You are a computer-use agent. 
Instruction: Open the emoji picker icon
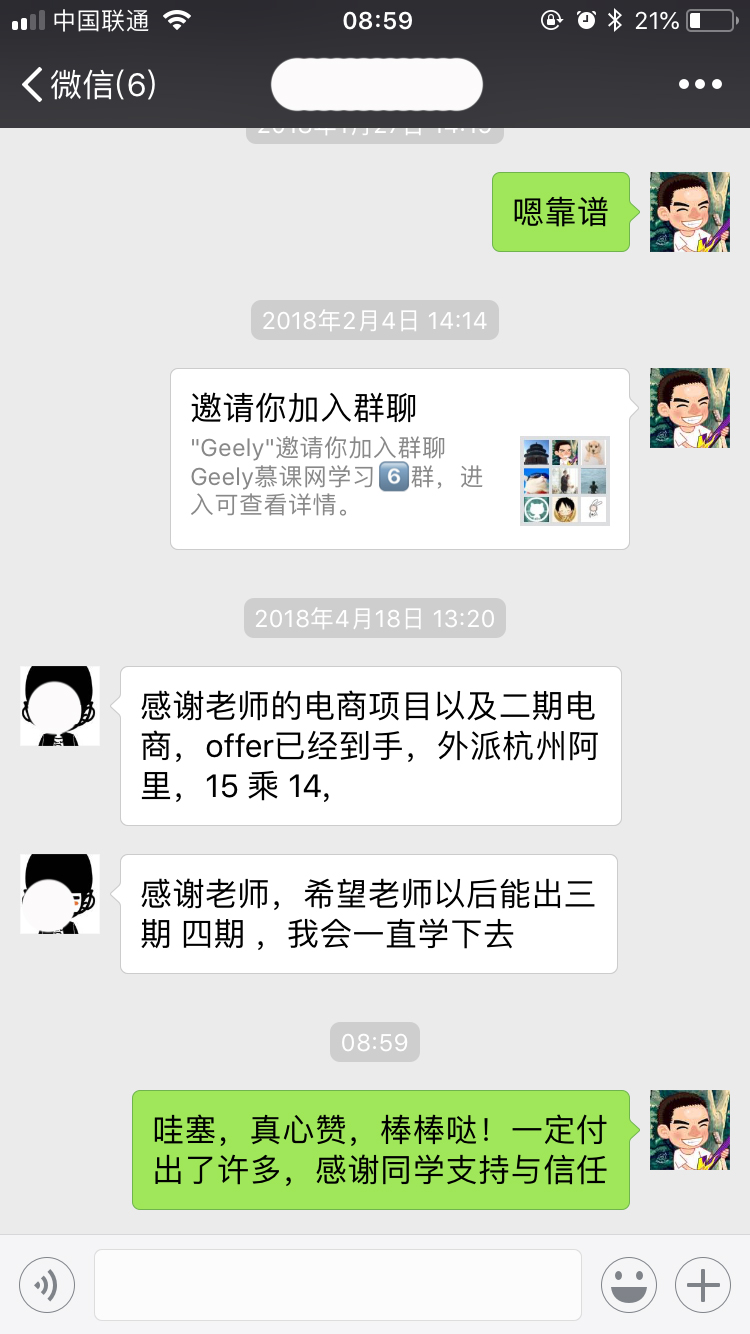click(628, 1284)
